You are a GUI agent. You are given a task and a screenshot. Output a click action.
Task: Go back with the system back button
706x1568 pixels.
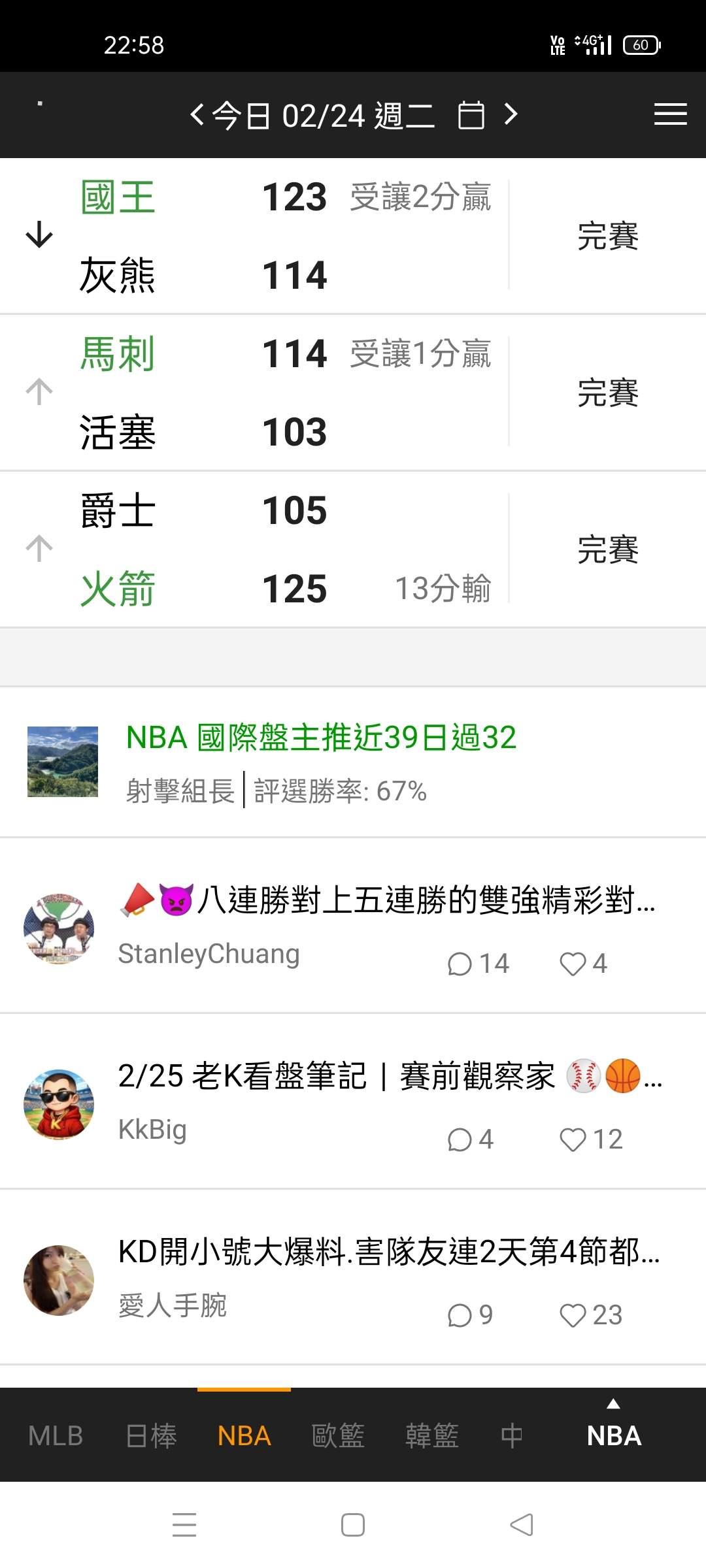[x=521, y=1525]
